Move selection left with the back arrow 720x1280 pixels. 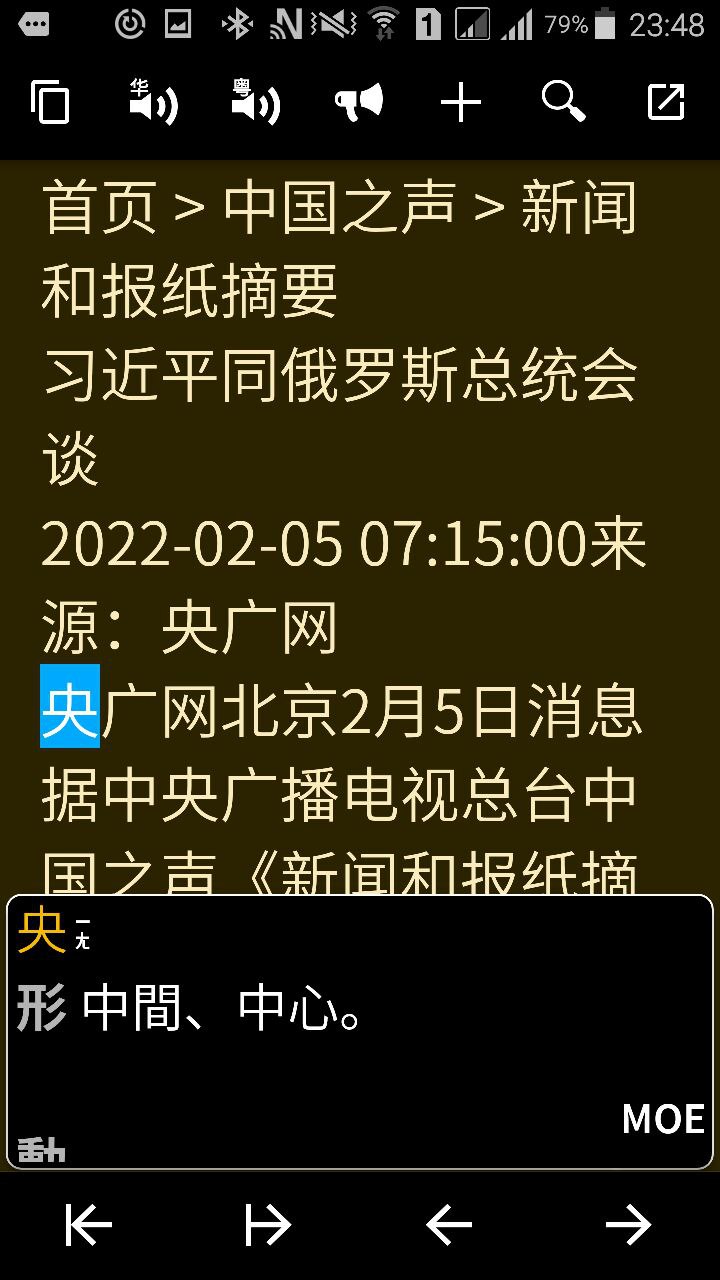tap(449, 1225)
